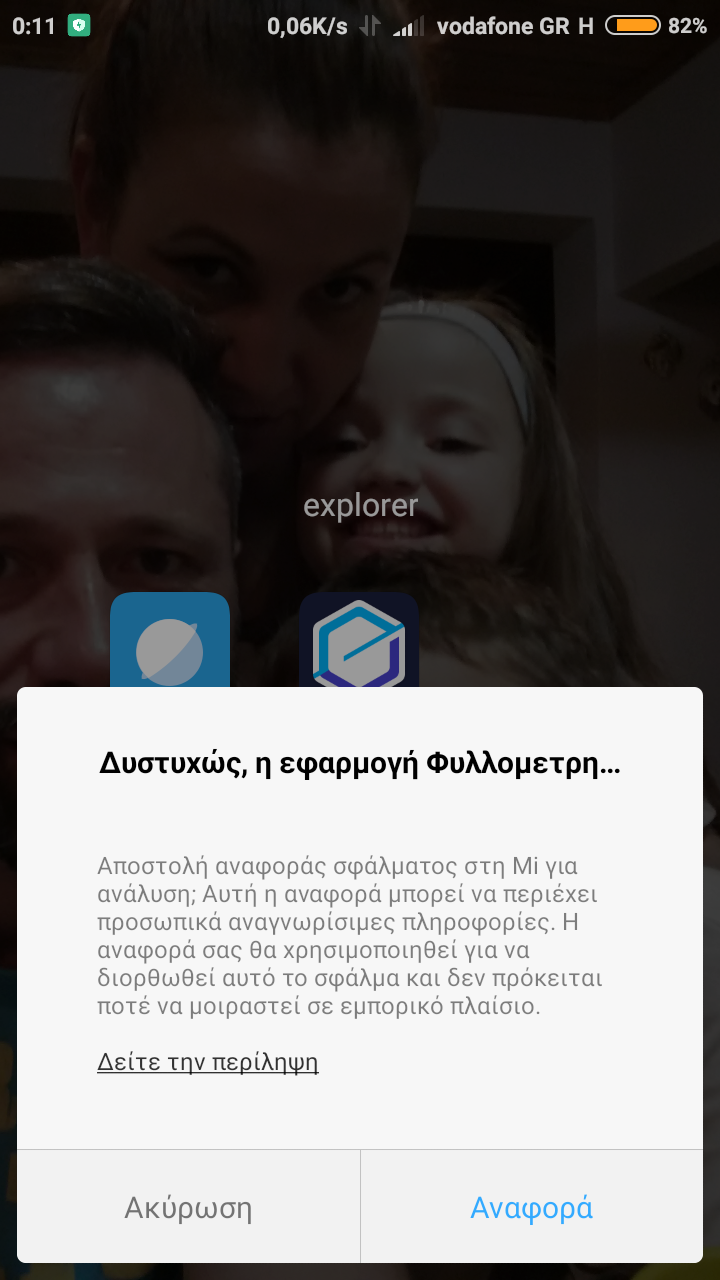Screen dimensions: 720x1280
Task: Cancel the error report dialog
Action: pyautogui.click(x=188, y=1207)
